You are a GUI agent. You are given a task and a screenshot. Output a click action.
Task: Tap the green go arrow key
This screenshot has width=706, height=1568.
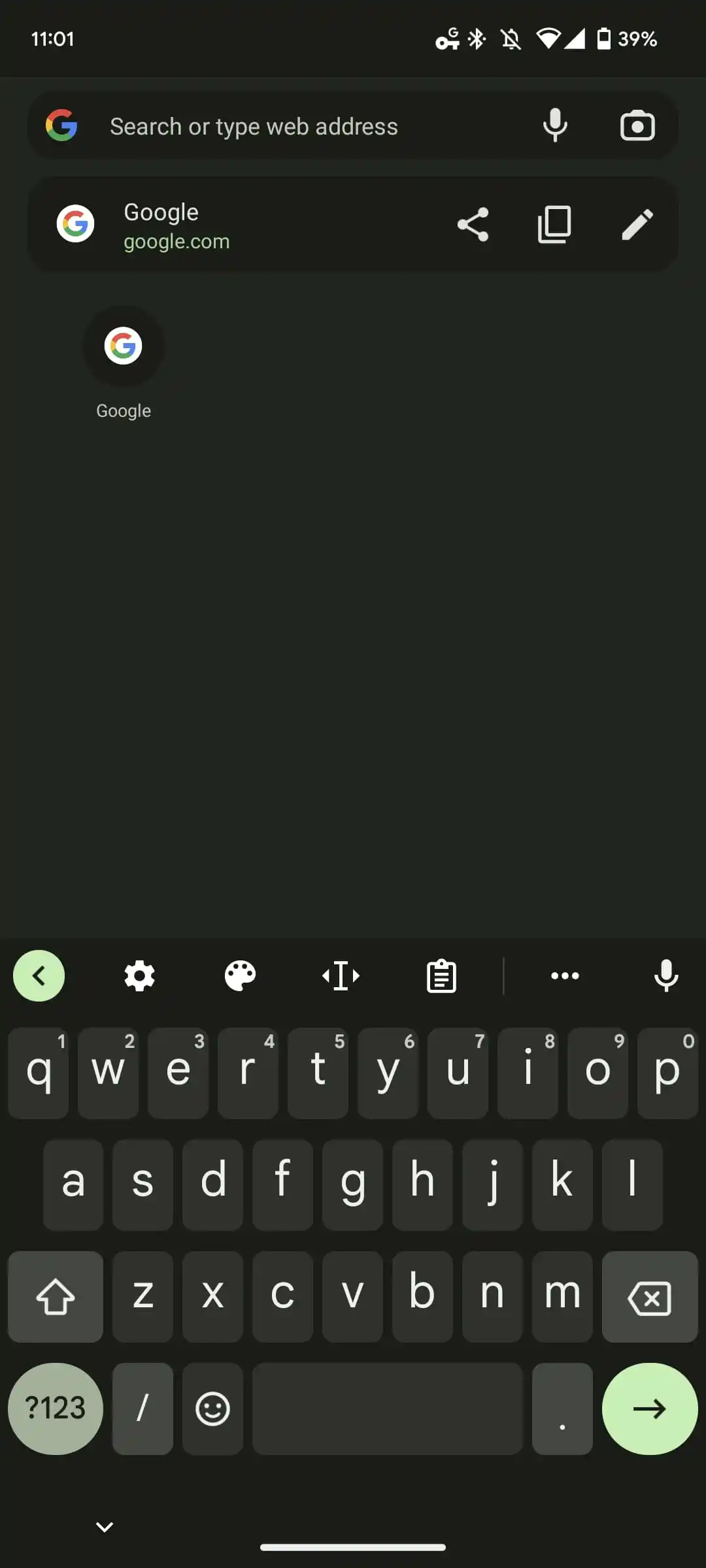pyautogui.click(x=650, y=1409)
